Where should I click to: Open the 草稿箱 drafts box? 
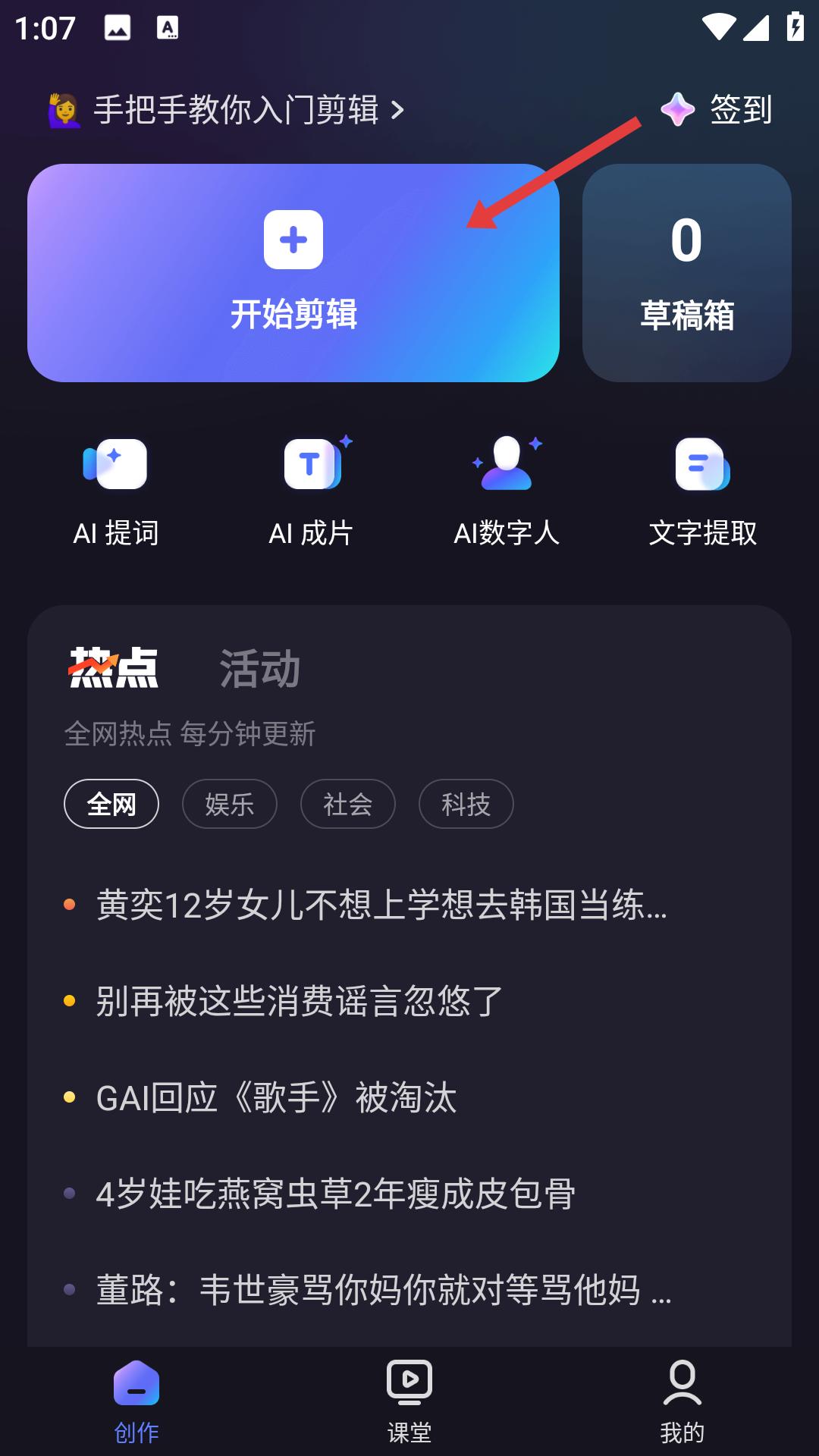pos(687,273)
